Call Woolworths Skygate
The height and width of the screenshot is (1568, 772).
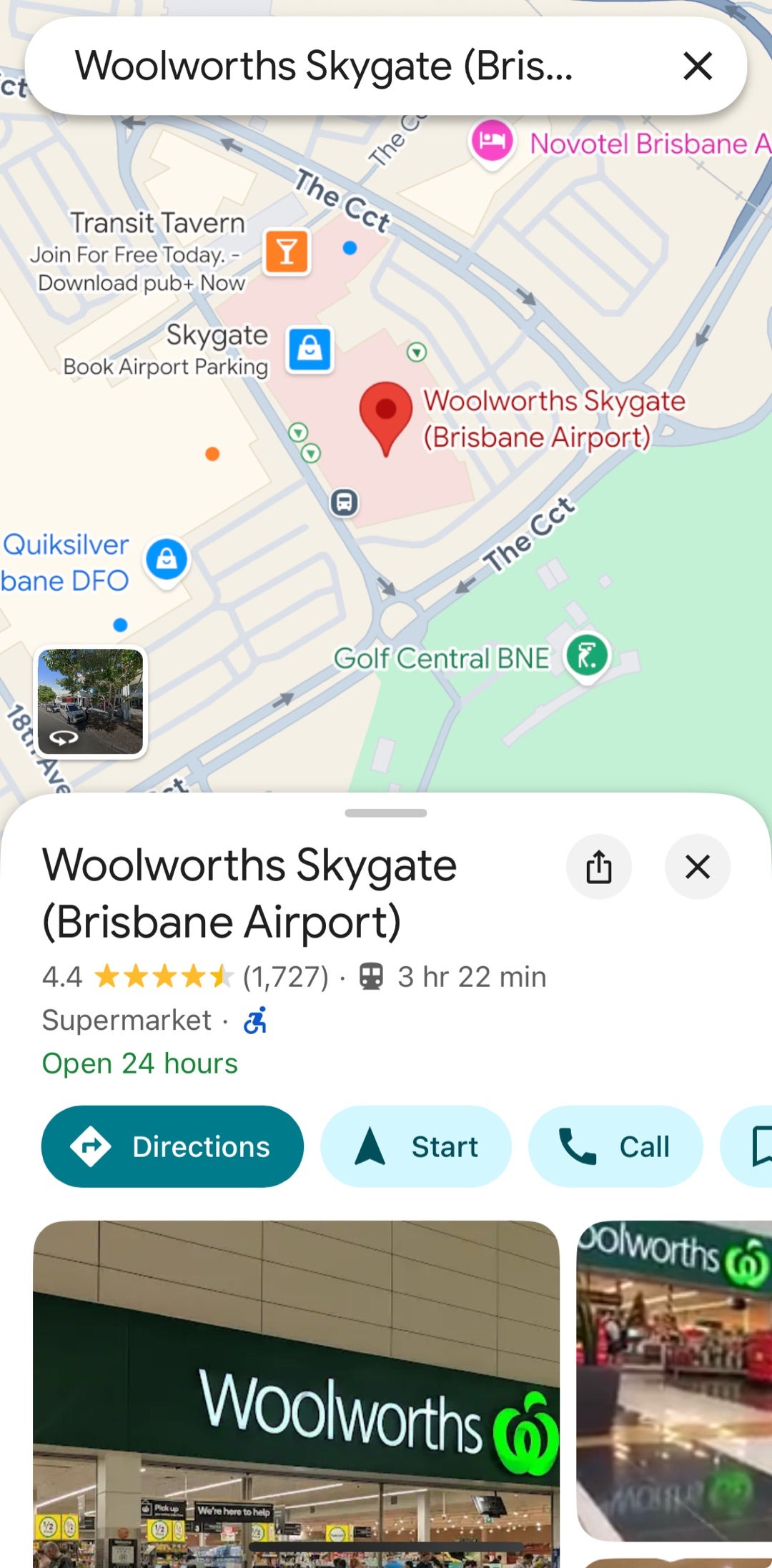point(615,1146)
